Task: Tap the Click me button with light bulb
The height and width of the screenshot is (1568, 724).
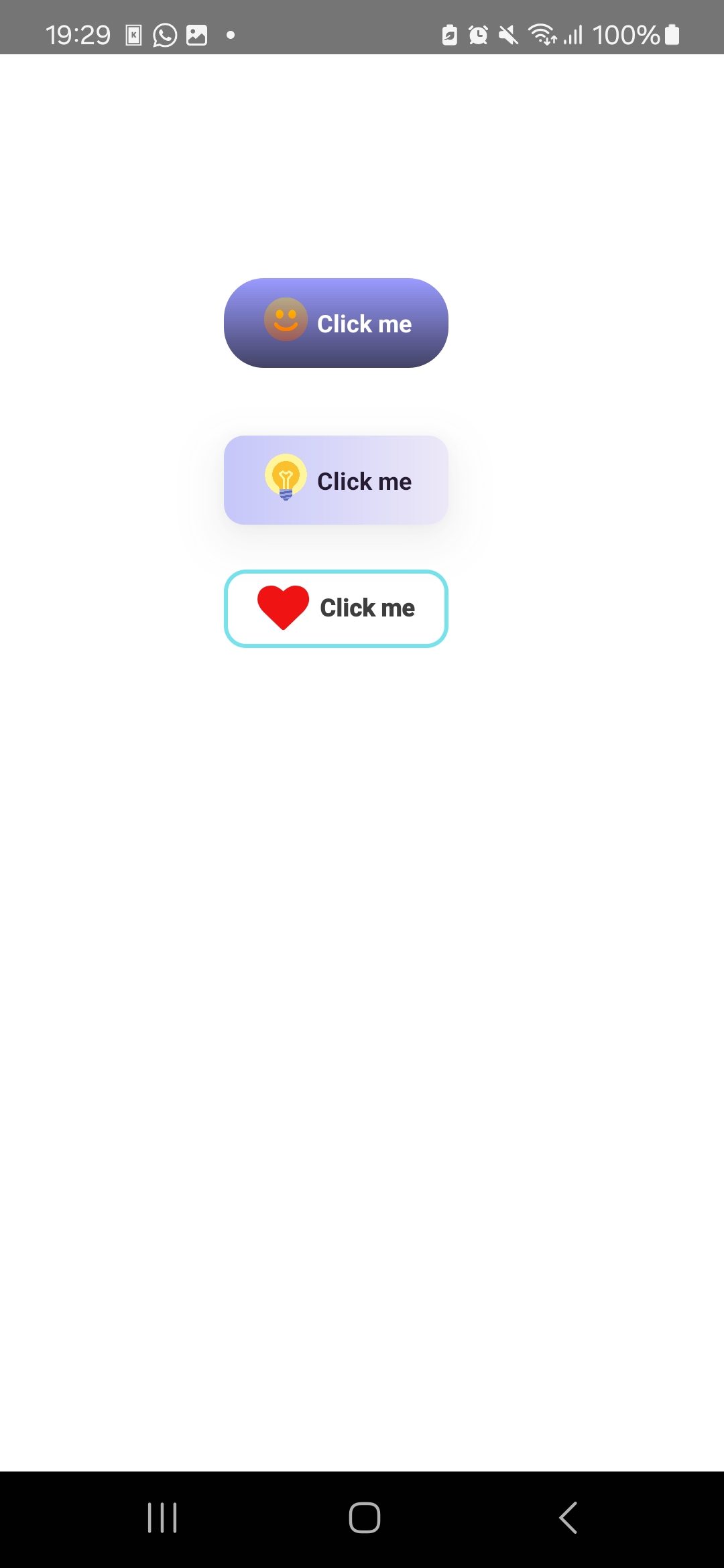Action: tap(336, 480)
